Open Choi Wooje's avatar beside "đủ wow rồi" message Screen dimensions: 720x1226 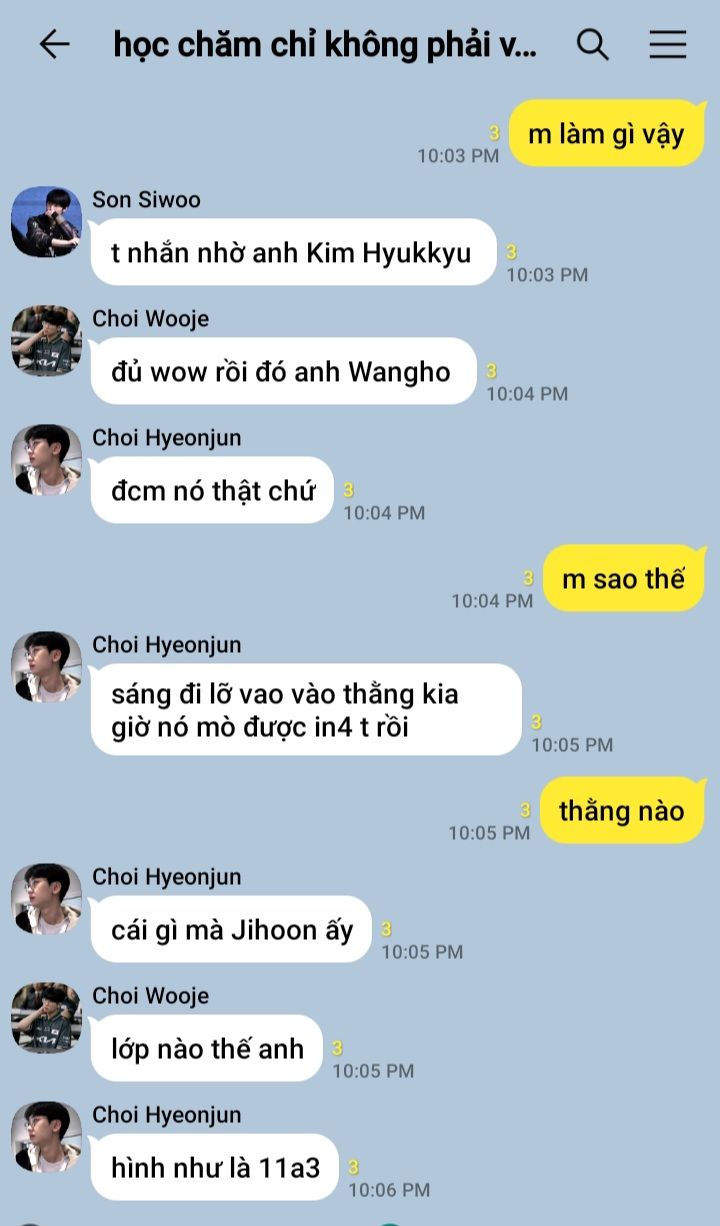click(46, 340)
